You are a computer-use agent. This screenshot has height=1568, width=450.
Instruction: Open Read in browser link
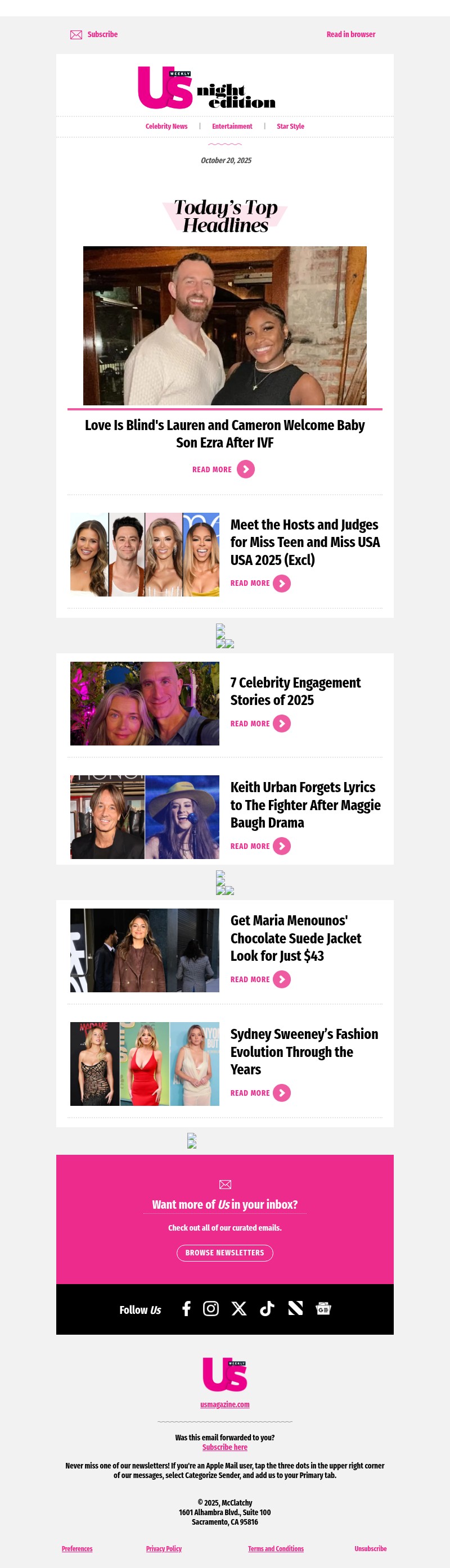point(351,35)
